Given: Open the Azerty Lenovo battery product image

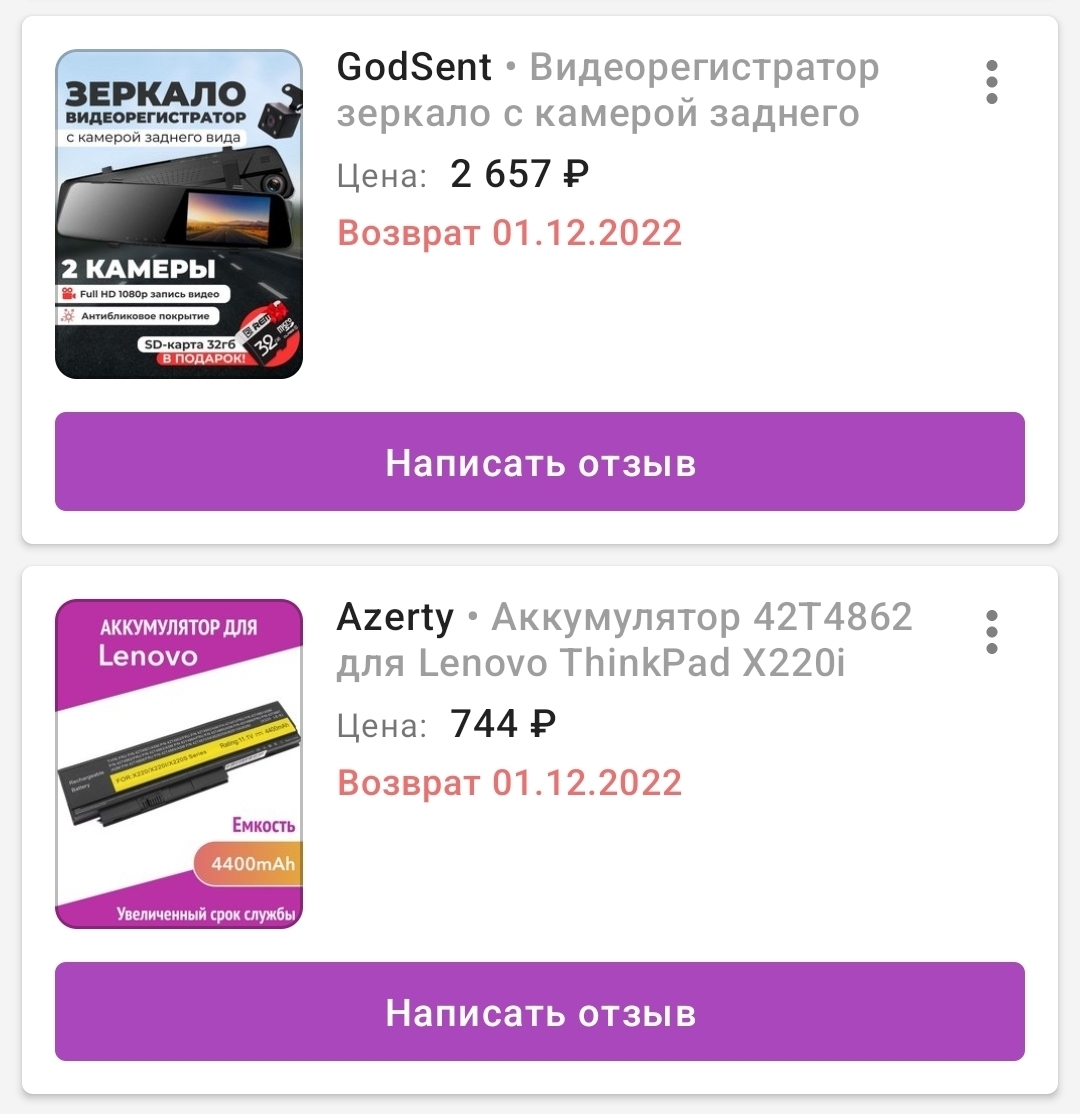Looking at the screenshot, I should pos(179,764).
